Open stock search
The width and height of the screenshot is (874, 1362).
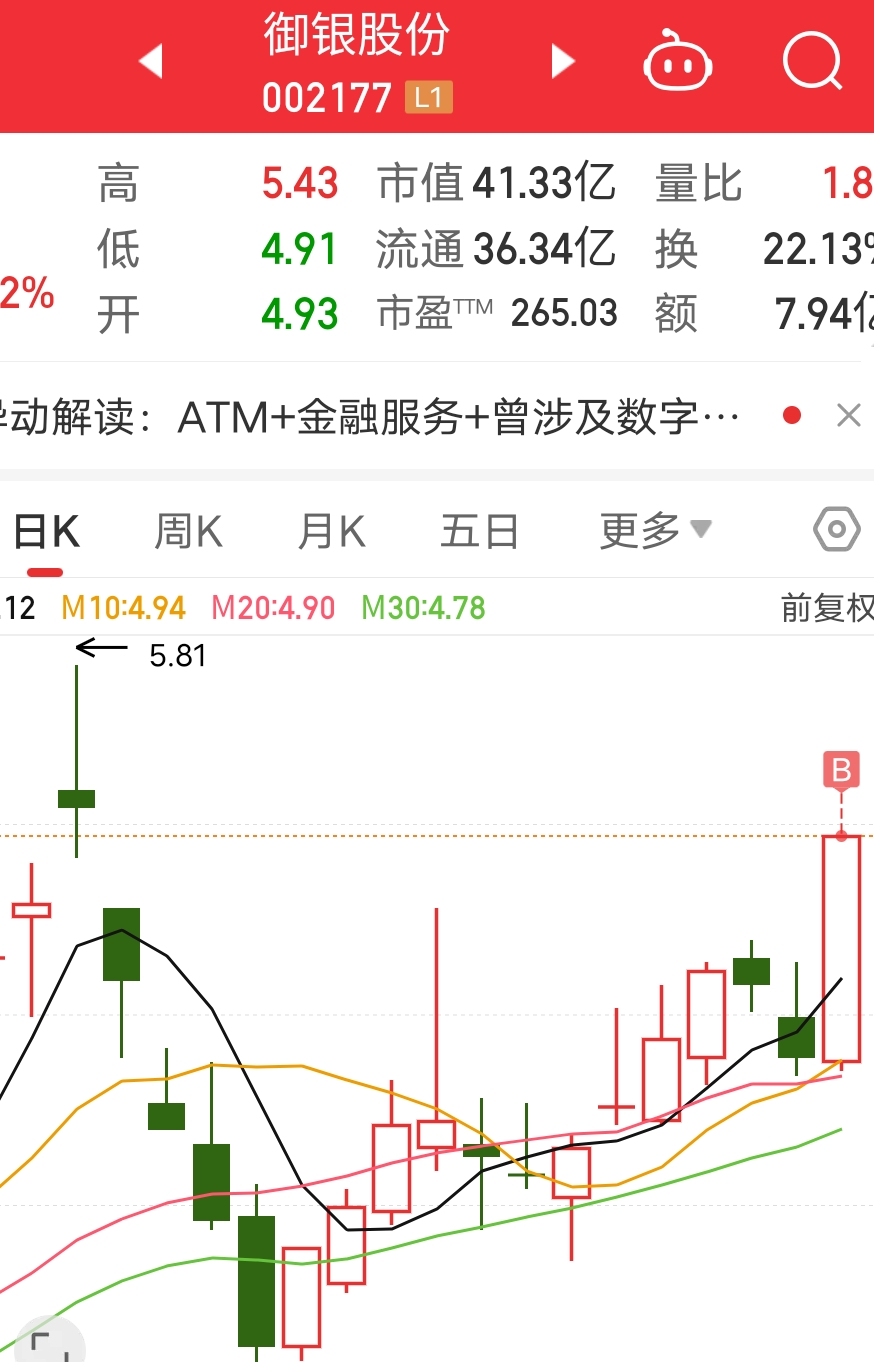812,62
